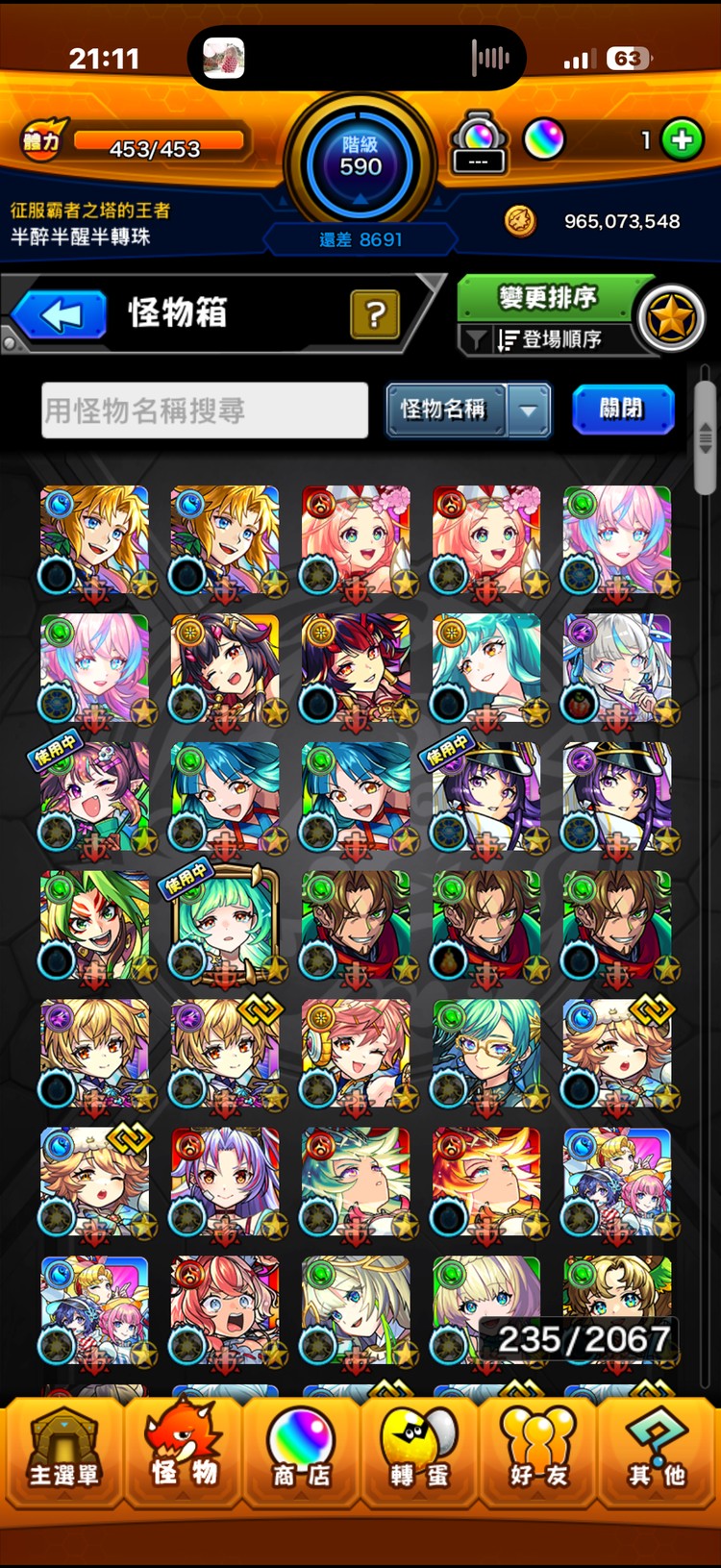The width and height of the screenshot is (721, 1568).
Task: Tap the gacha capsule machine icon at top
Action: 479,142
